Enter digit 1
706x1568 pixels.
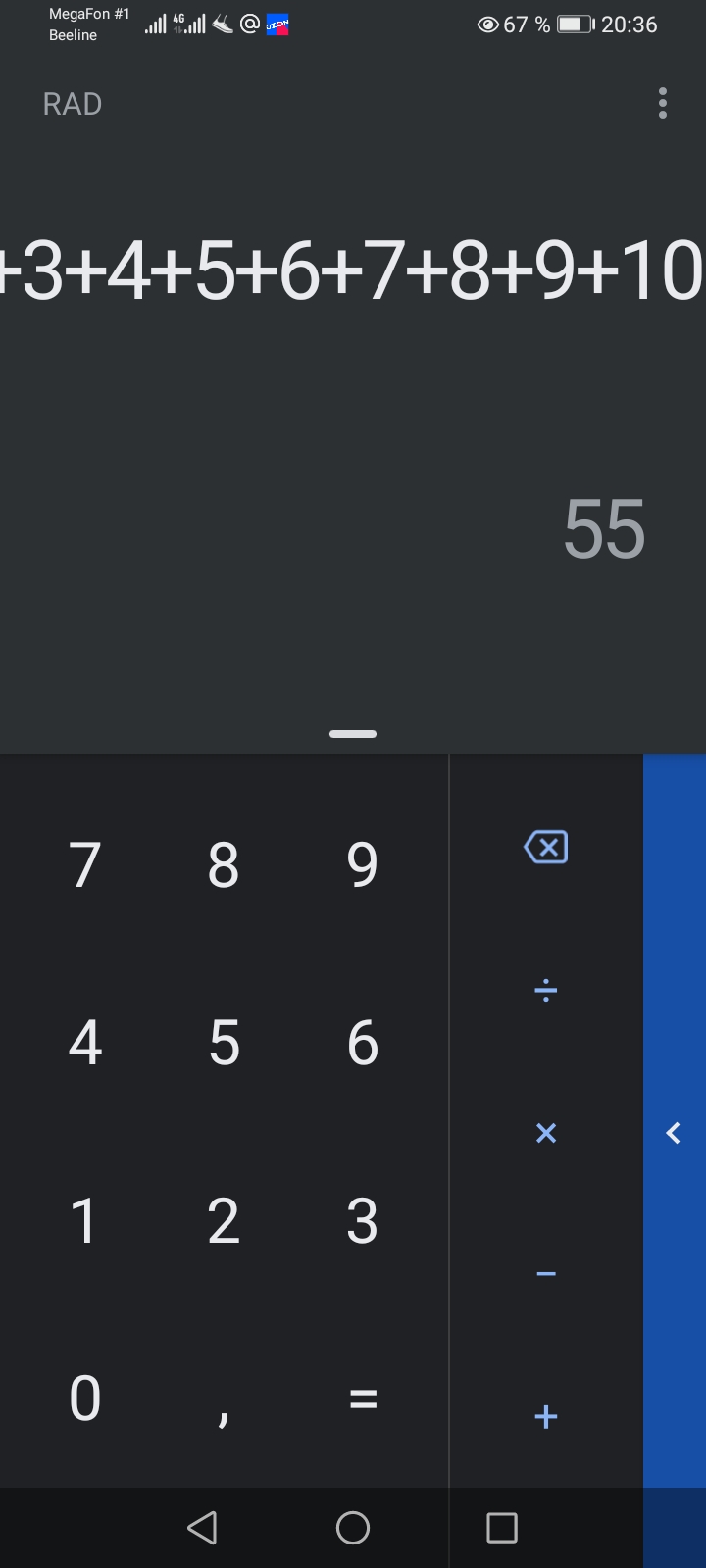tap(85, 1221)
